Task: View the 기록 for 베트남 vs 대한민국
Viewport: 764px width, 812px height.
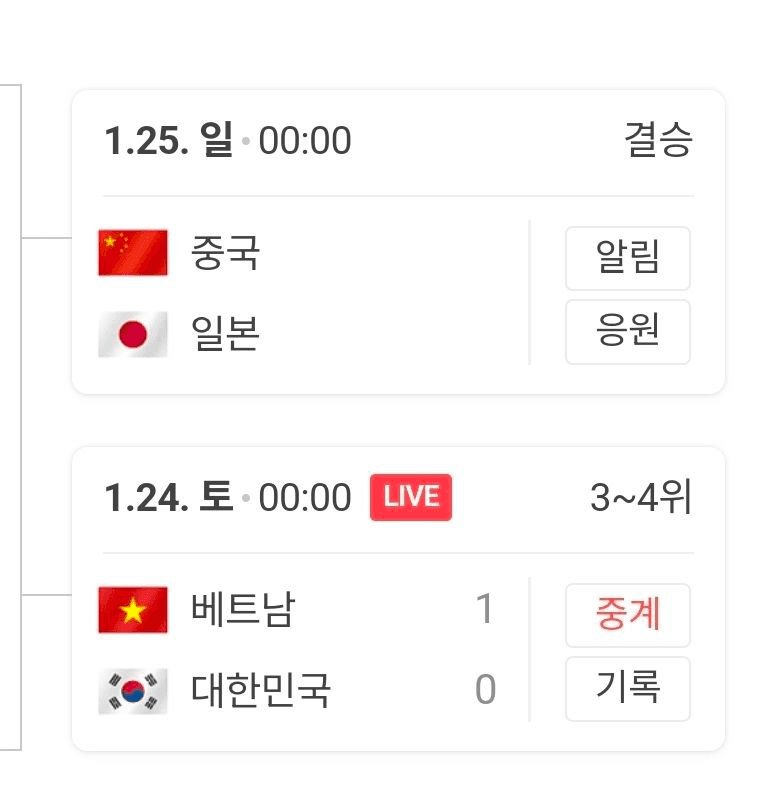Action: tap(627, 688)
